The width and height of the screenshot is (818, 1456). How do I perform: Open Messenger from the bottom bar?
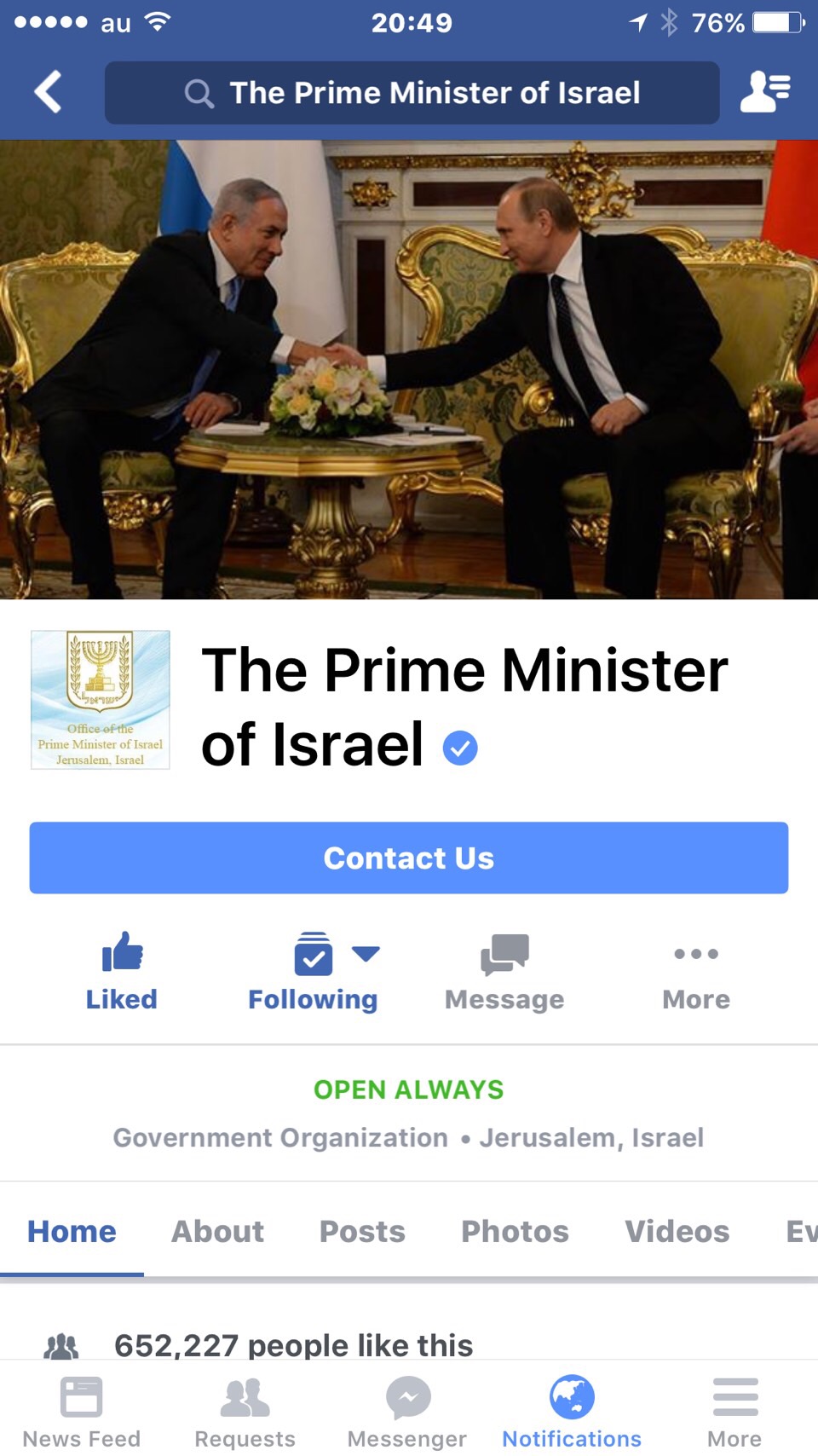pyautogui.click(x=407, y=1411)
